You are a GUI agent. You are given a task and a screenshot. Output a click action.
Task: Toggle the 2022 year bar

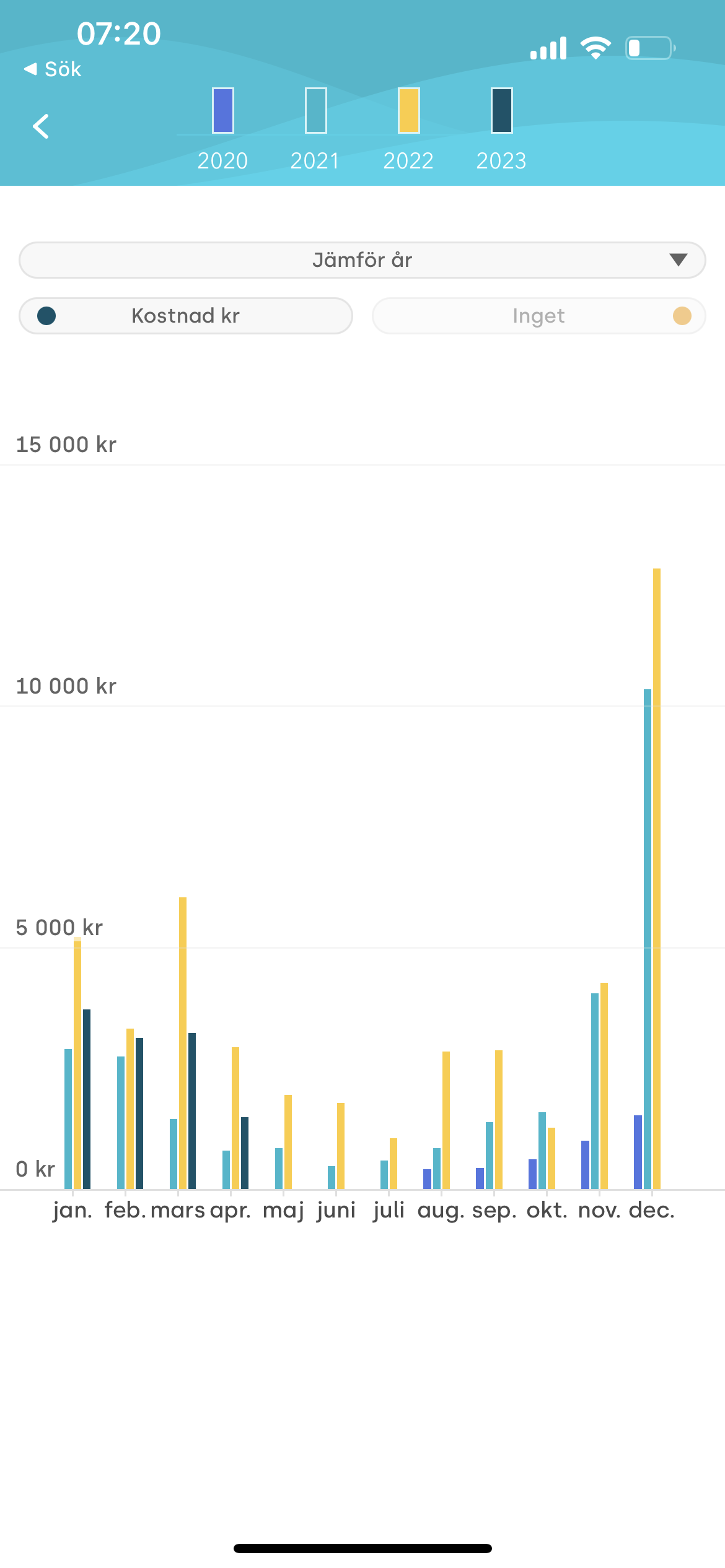coord(408,111)
